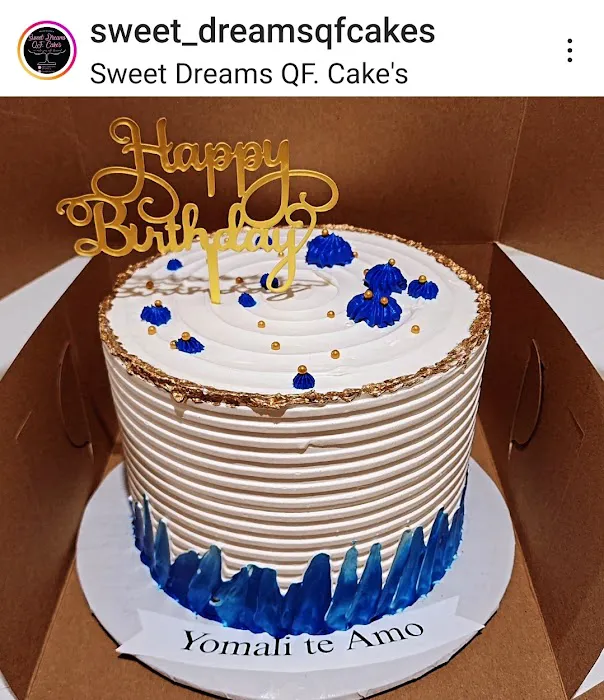This screenshot has height=700, width=604.
Task: Open the Sweet Dreams profile picture
Action: click(47, 50)
